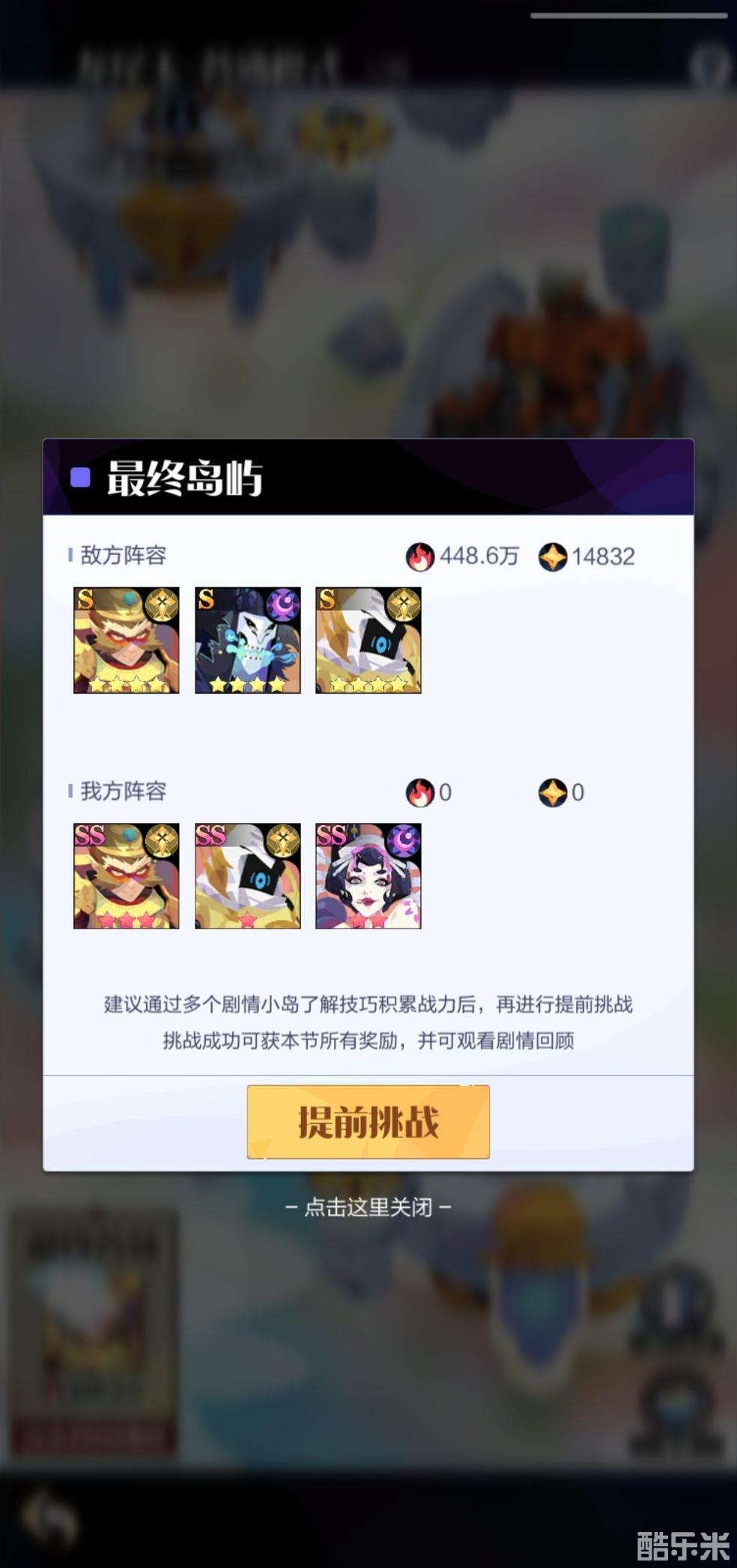Tap the 提前挑战 button
This screenshot has height=1568, width=737.
tap(368, 1121)
